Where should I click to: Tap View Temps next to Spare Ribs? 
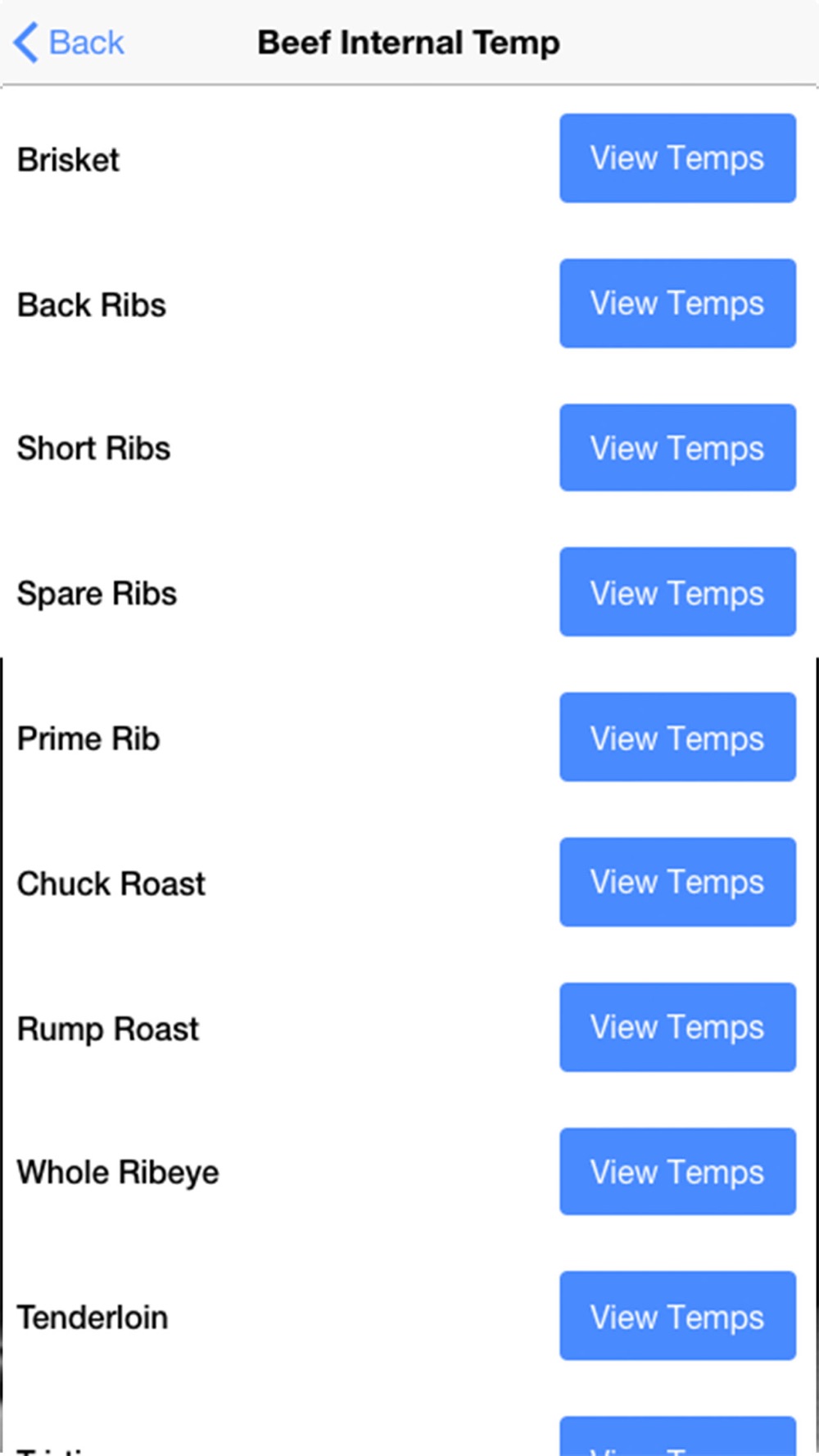(x=677, y=592)
